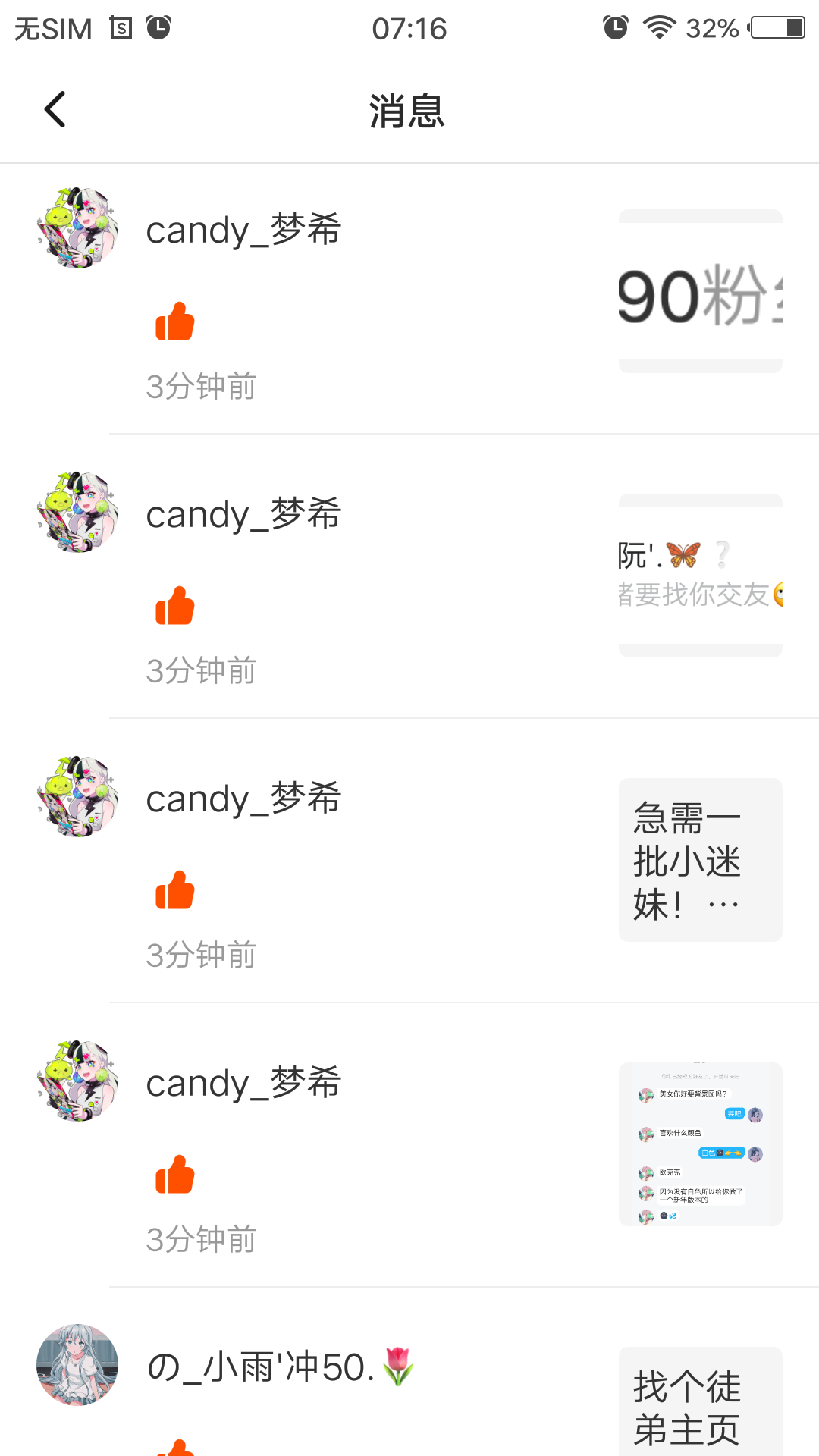819x1456 pixels.
Task: Open the 急需一批小迷妹 post thumbnail
Action: tap(700, 860)
